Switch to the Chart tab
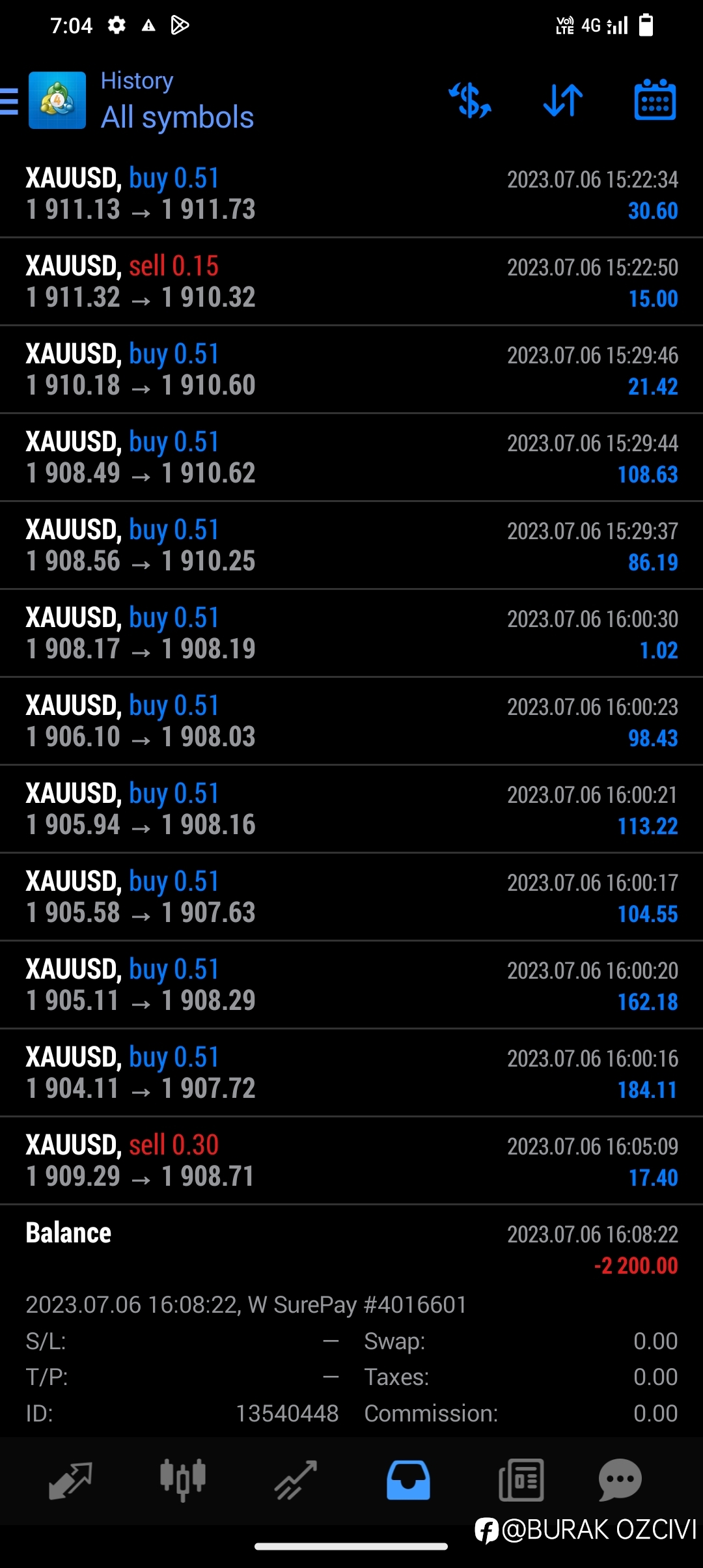The width and height of the screenshot is (703, 1568). click(x=183, y=1480)
